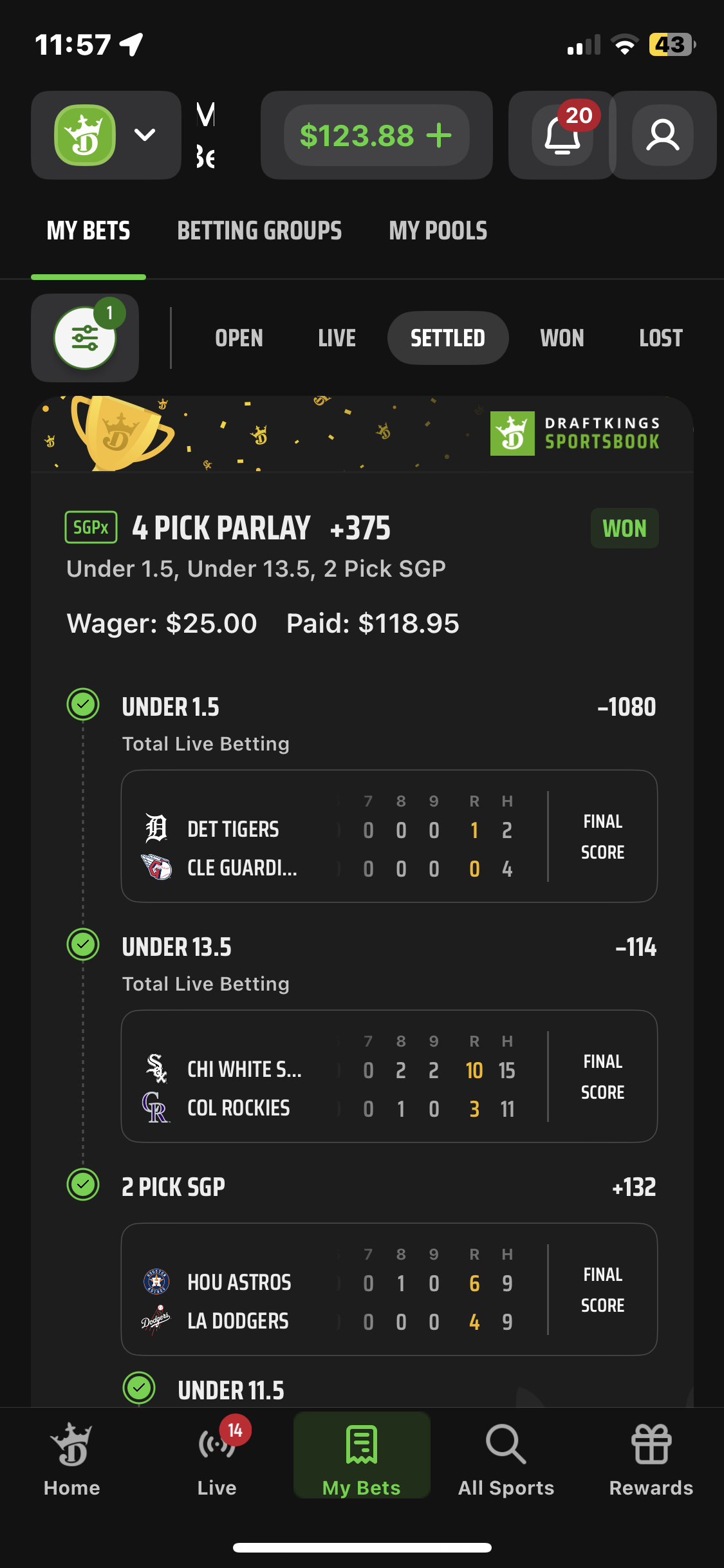The height and width of the screenshot is (1568, 724).
Task: Switch to the My Pools tab
Action: pyautogui.click(x=438, y=230)
